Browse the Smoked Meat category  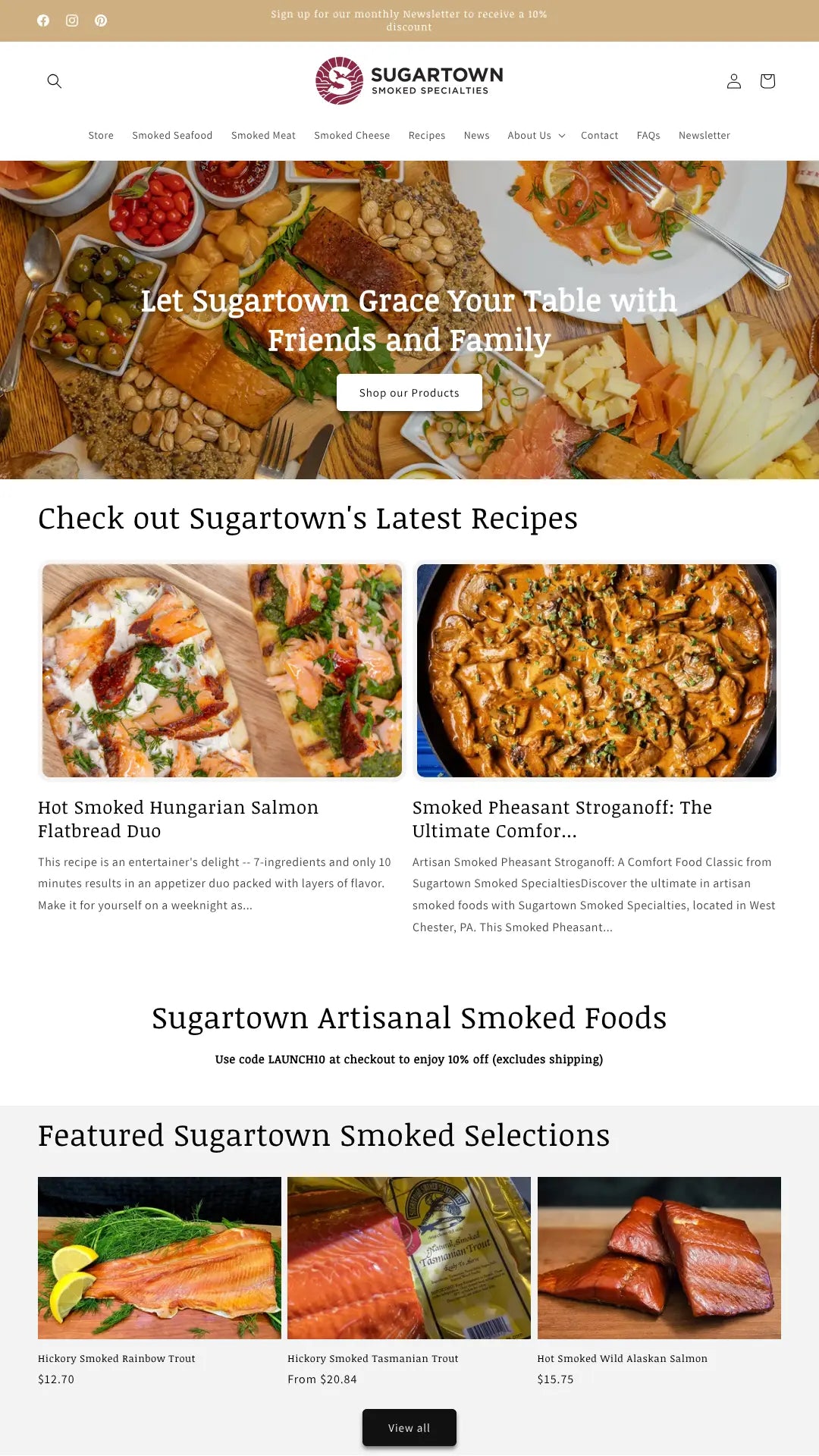pyautogui.click(x=263, y=136)
